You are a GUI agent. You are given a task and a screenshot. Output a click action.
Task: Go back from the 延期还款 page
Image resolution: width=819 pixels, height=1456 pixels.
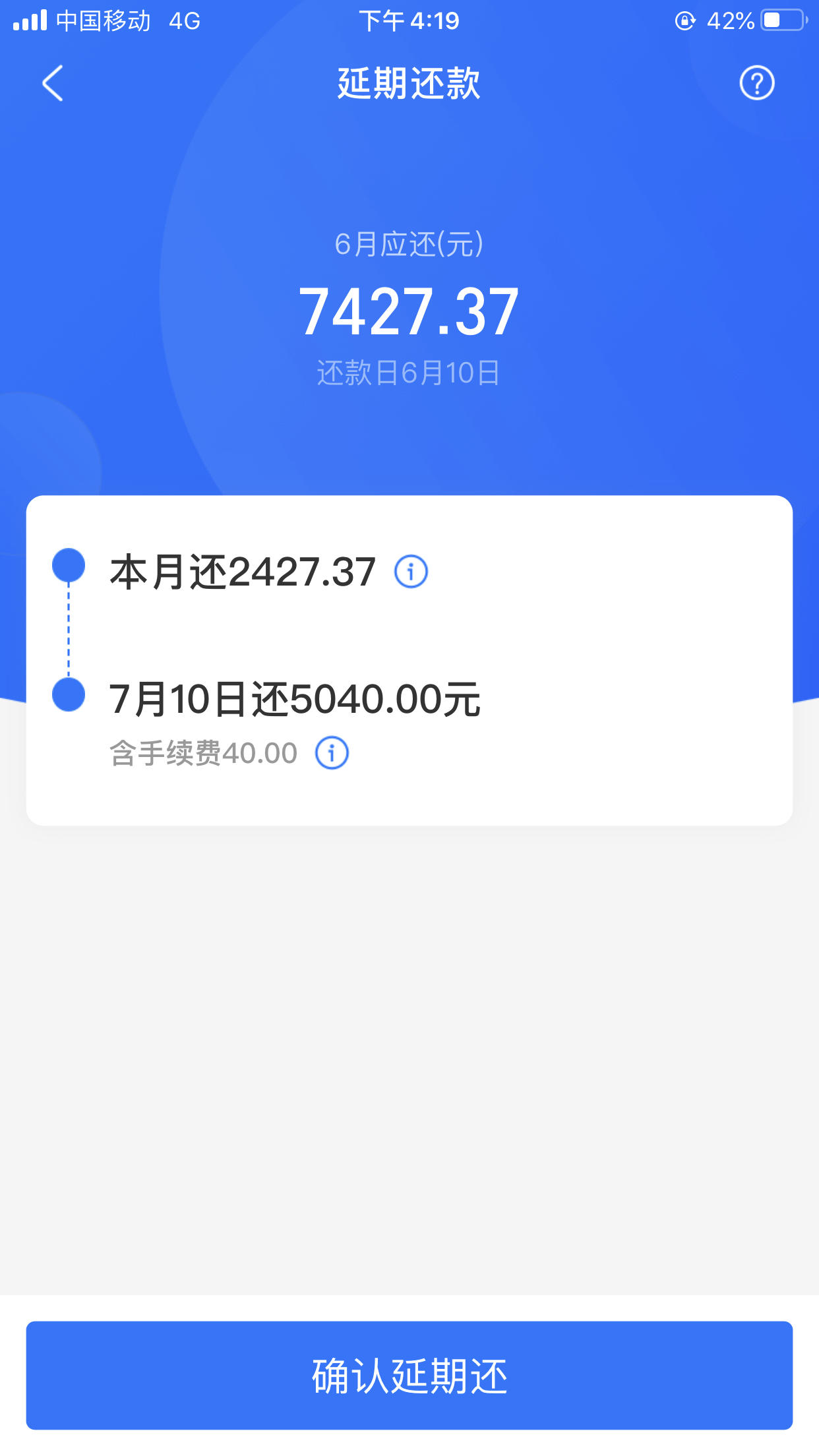point(53,83)
